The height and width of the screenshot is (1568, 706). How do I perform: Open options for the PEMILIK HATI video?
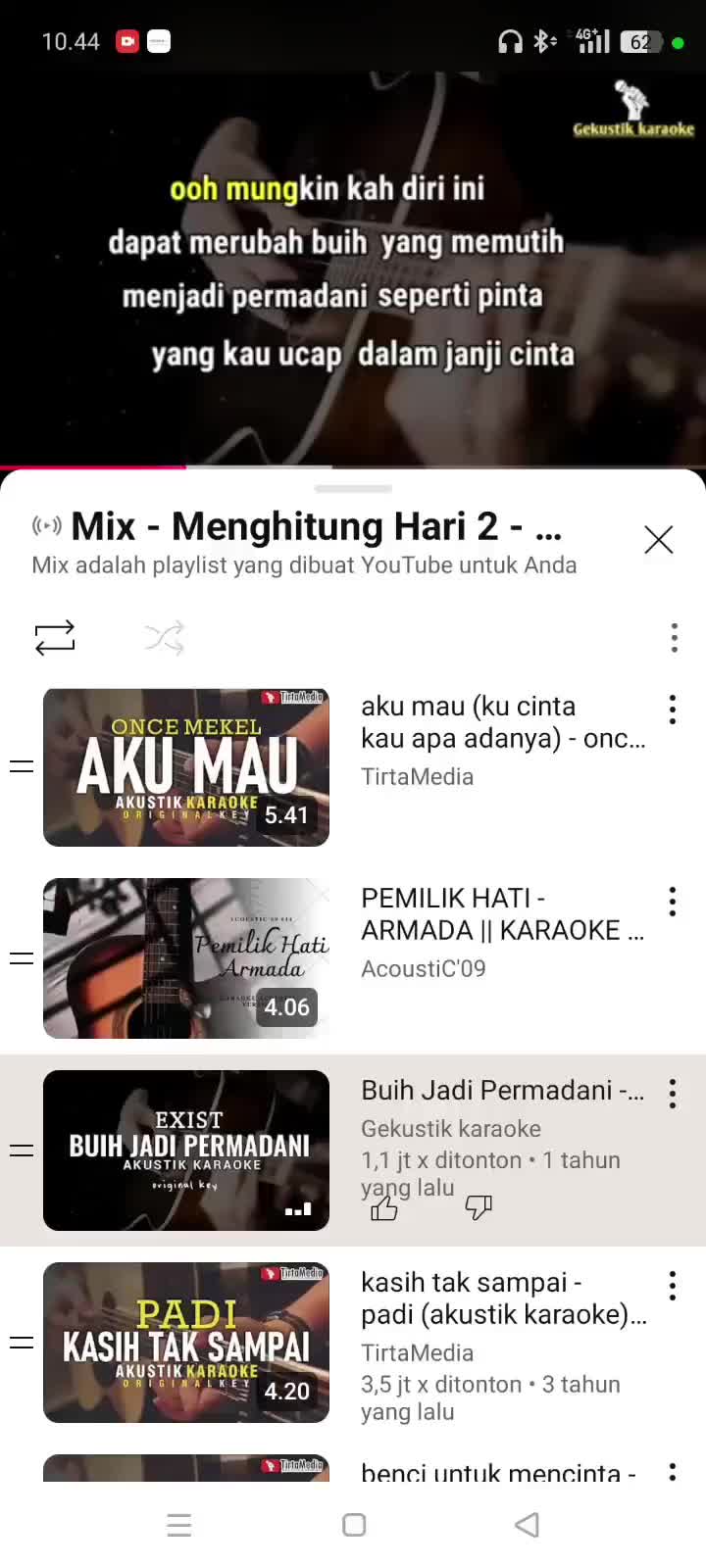coord(673,902)
